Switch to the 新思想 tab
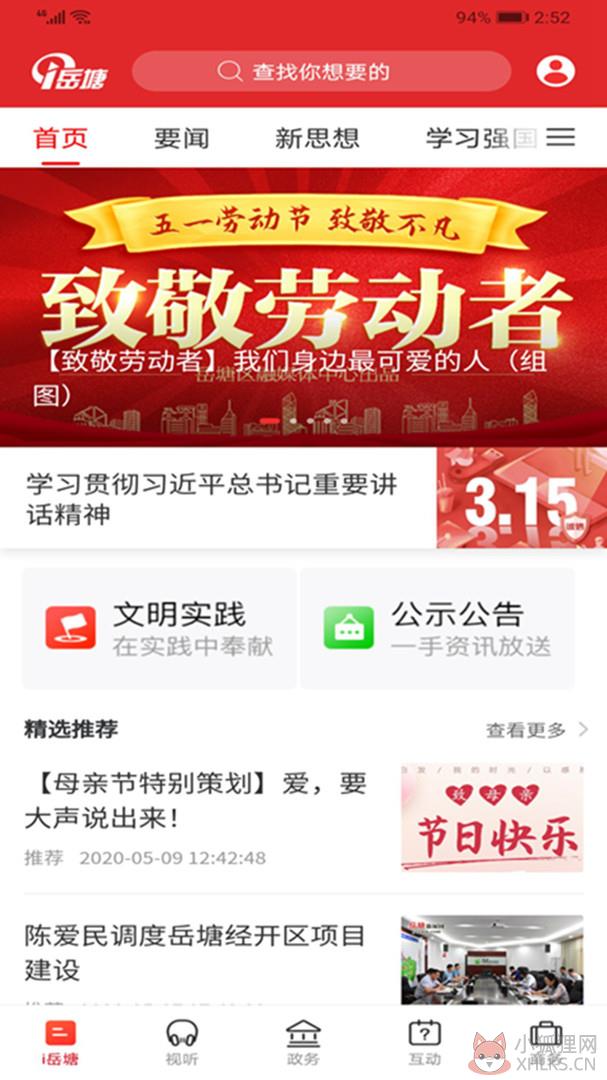 click(317, 138)
